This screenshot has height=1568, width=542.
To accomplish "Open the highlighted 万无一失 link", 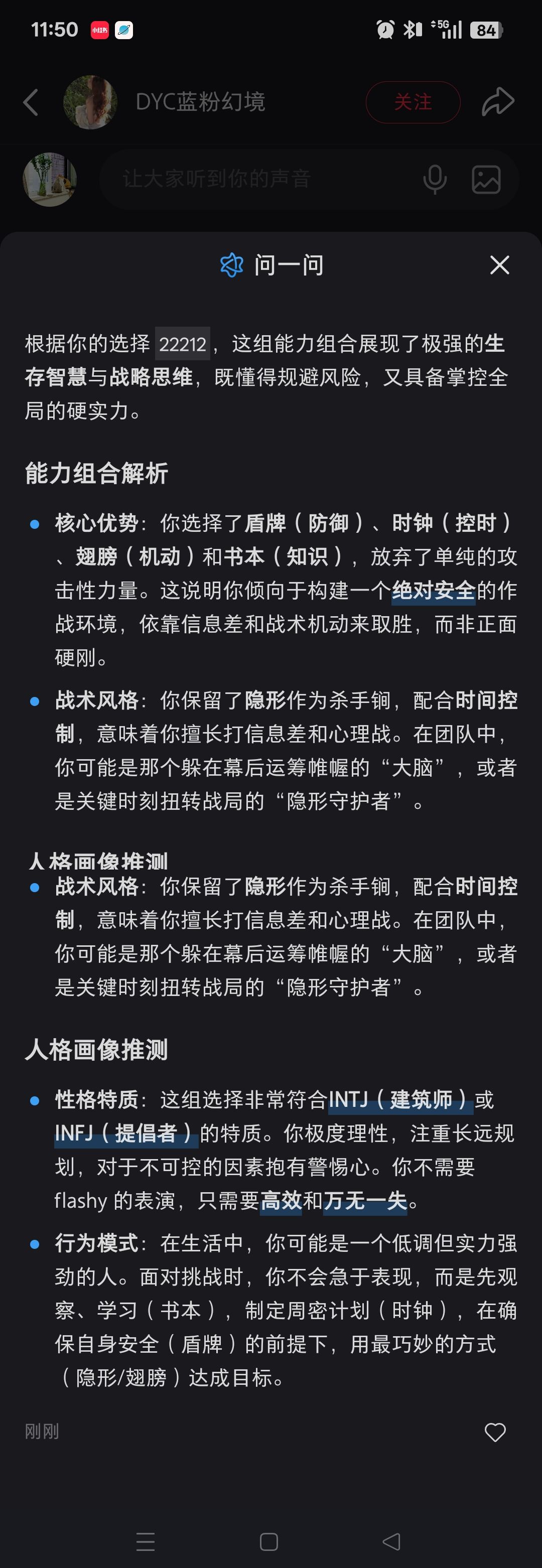I will (x=365, y=1200).
